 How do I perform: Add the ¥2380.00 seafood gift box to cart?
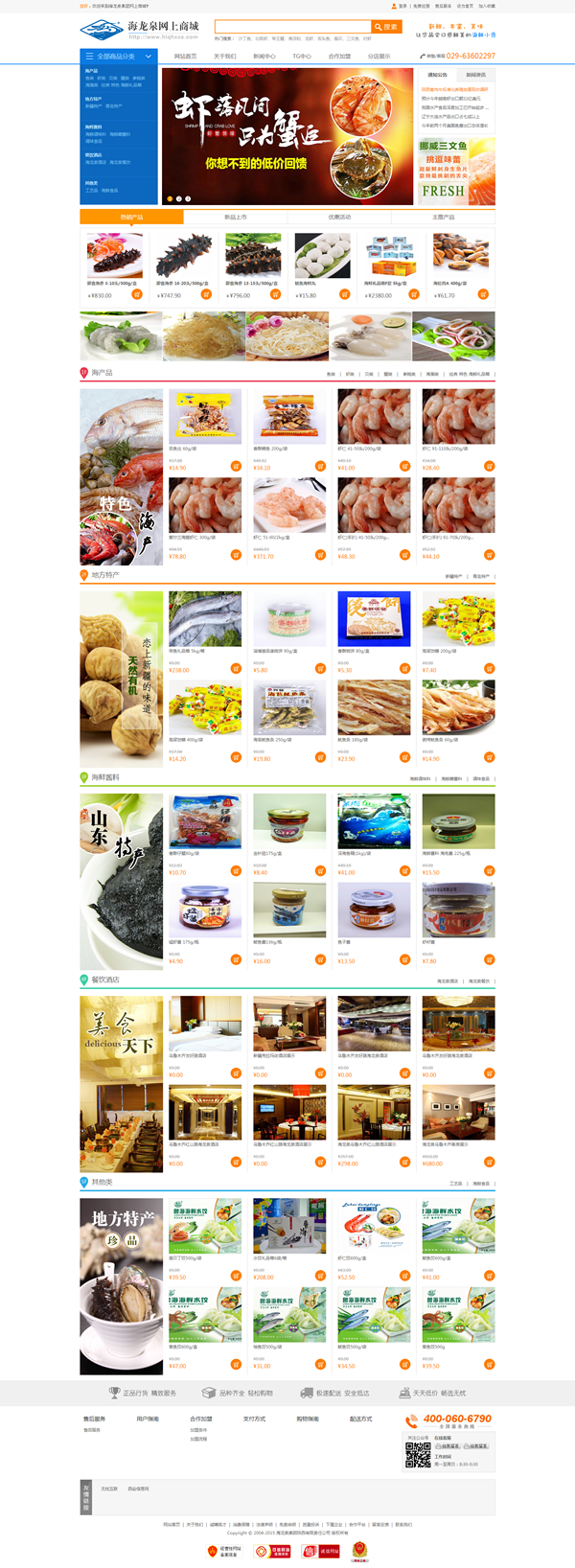tap(414, 295)
